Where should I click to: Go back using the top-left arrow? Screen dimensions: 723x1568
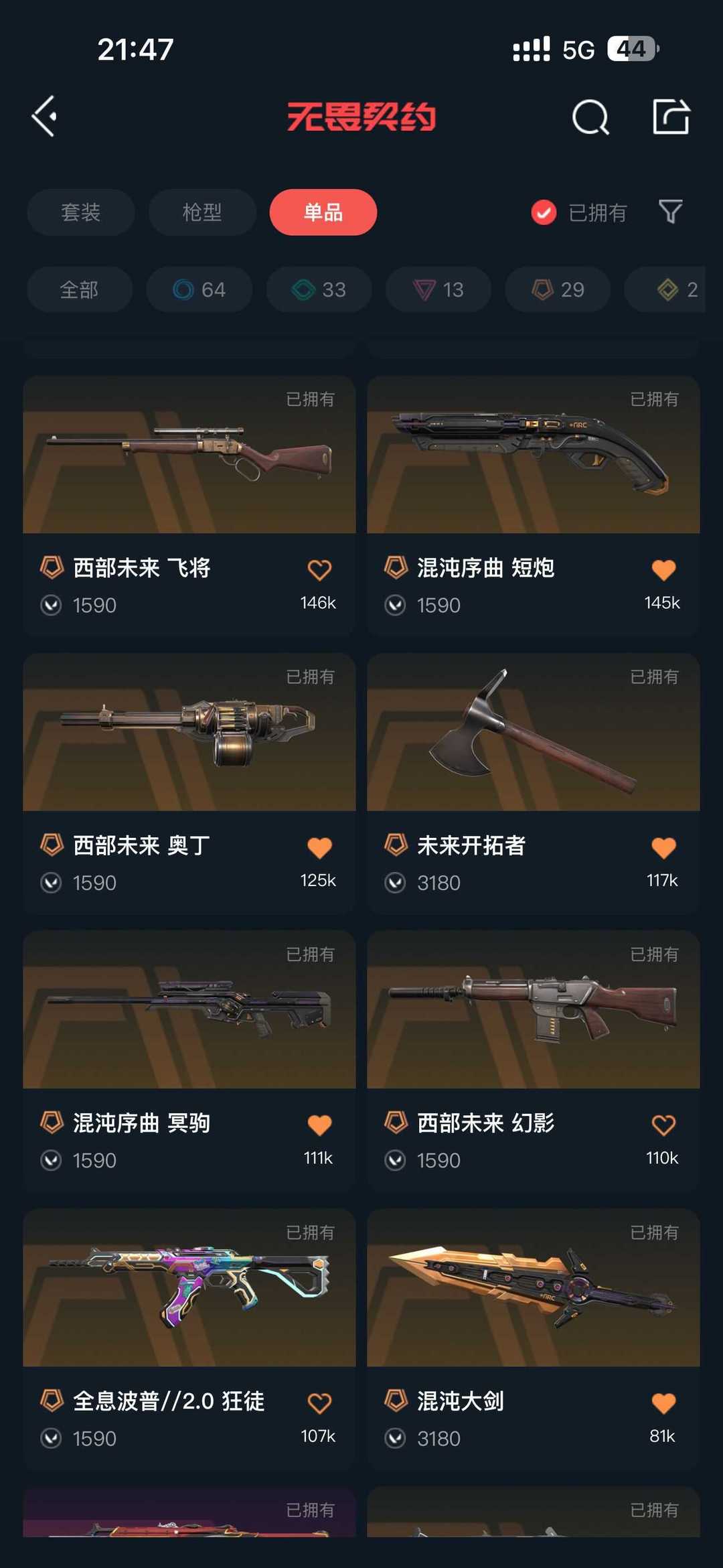45,117
